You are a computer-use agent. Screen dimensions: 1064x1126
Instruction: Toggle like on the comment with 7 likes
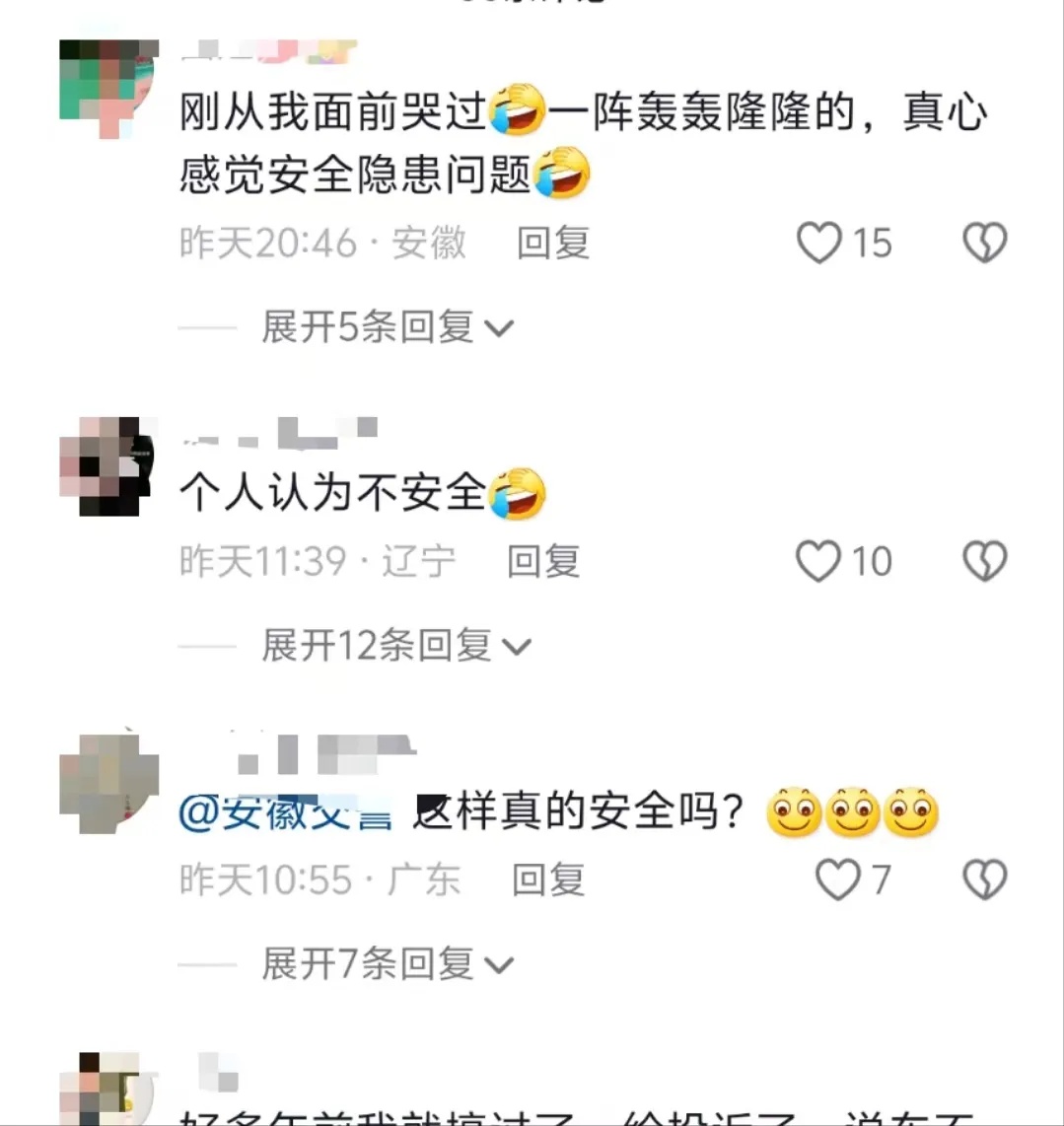click(x=840, y=878)
